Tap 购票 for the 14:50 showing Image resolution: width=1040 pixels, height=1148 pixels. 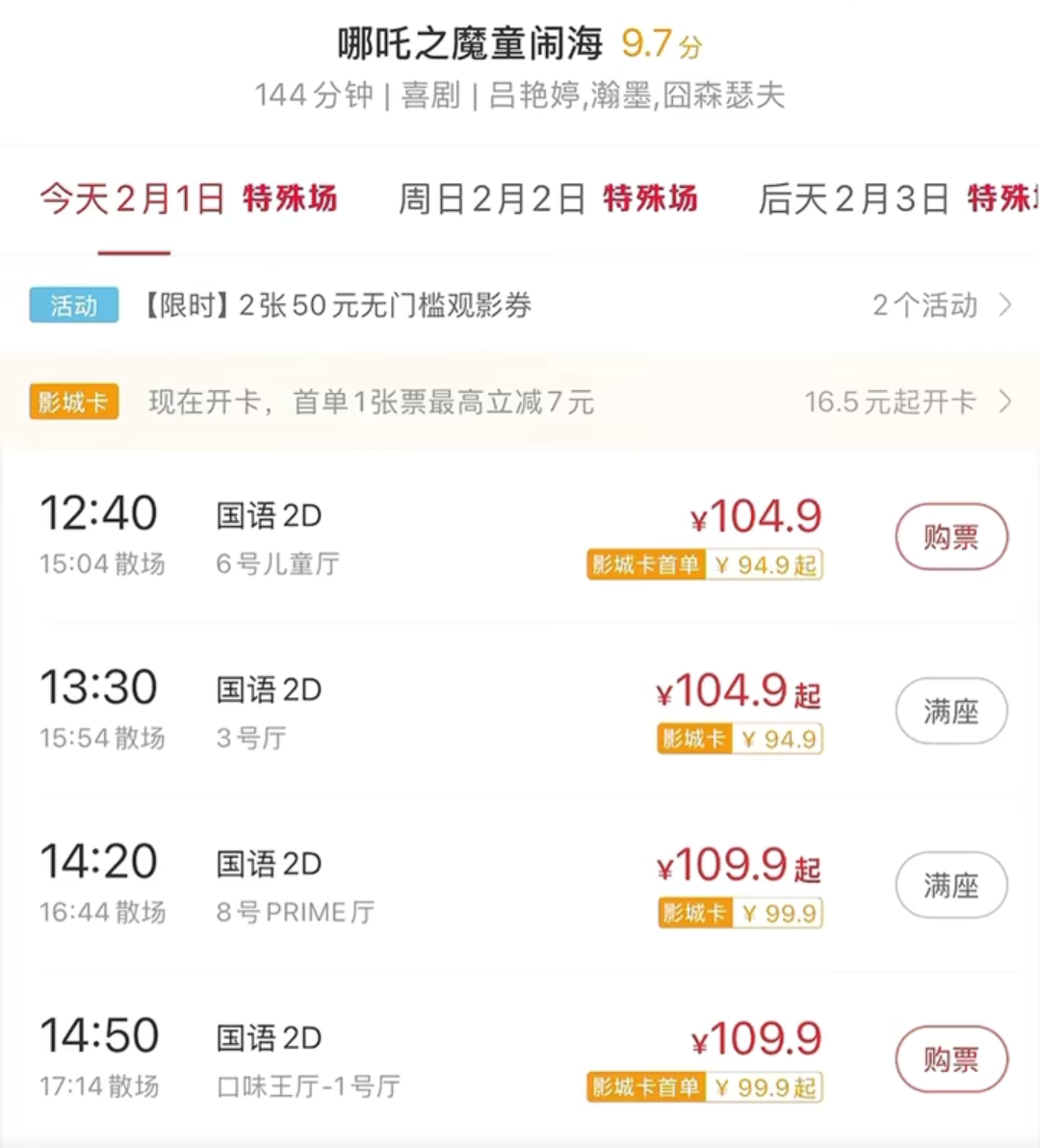(x=950, y=1058)
